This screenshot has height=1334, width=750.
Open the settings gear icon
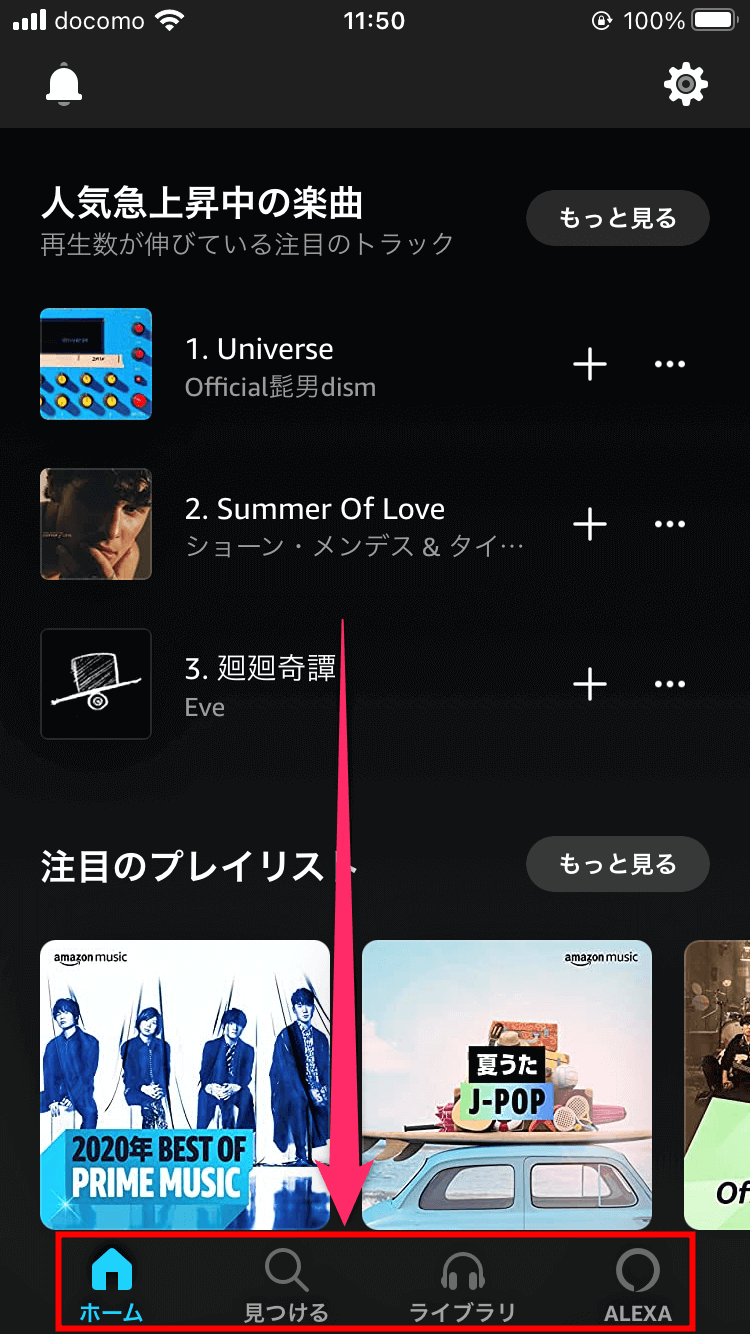[x=686, y=84]
